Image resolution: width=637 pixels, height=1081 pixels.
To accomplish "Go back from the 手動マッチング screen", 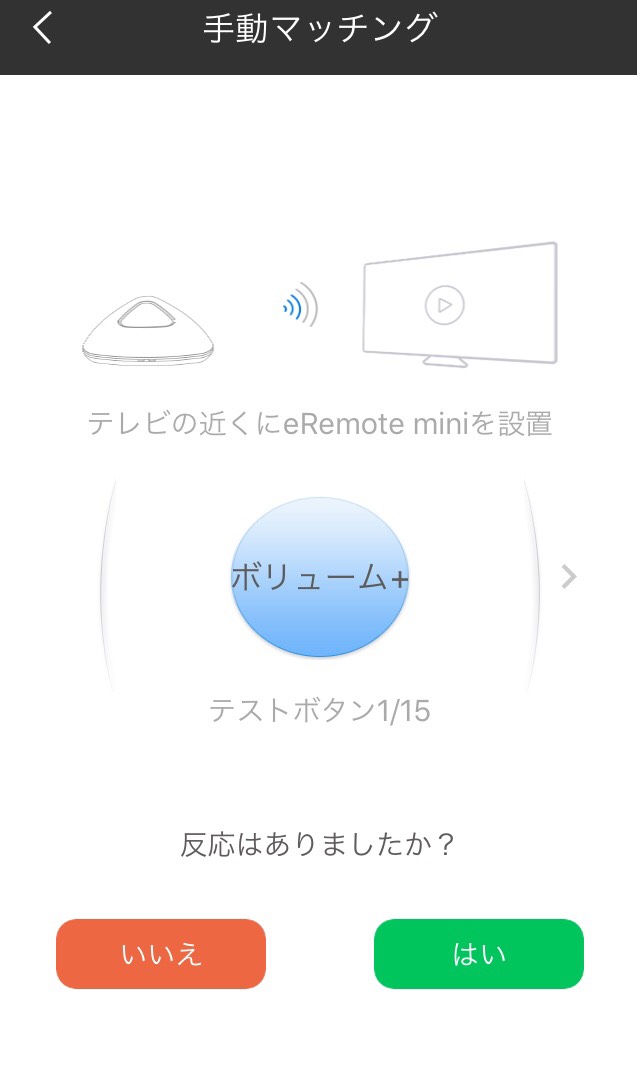I will point(42,29).
